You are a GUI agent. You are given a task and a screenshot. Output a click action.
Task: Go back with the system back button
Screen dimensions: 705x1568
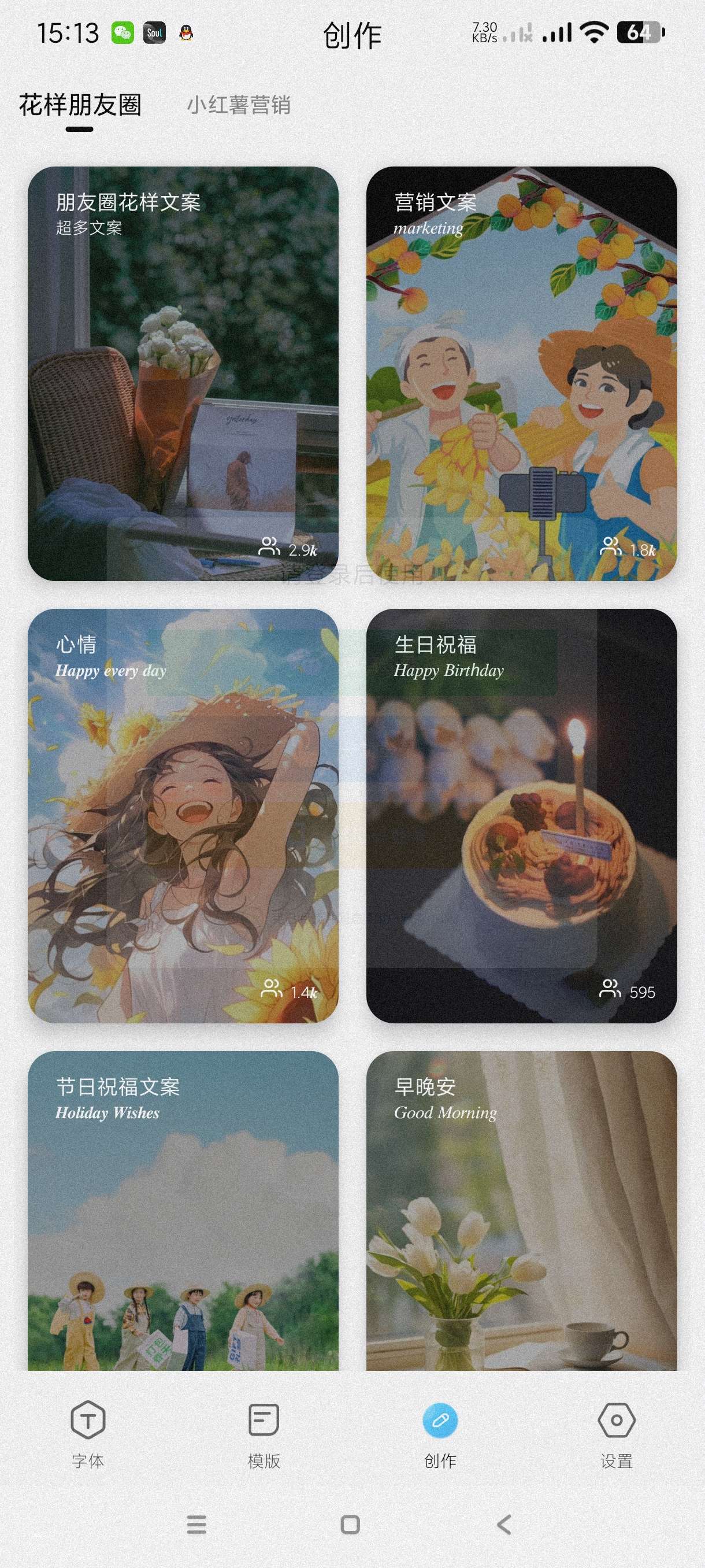(504, 1524)
